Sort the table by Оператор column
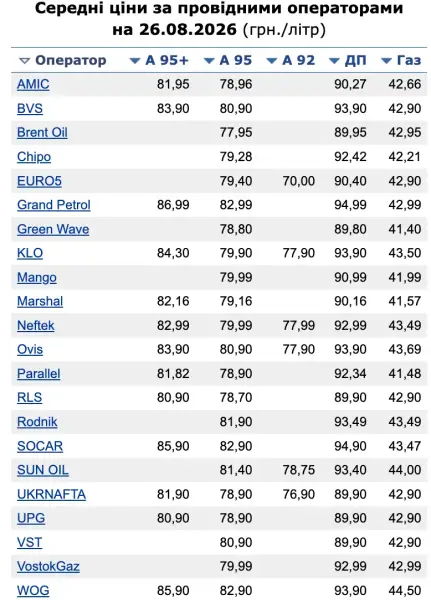The image size is (431, 600). tap(63, 60)
